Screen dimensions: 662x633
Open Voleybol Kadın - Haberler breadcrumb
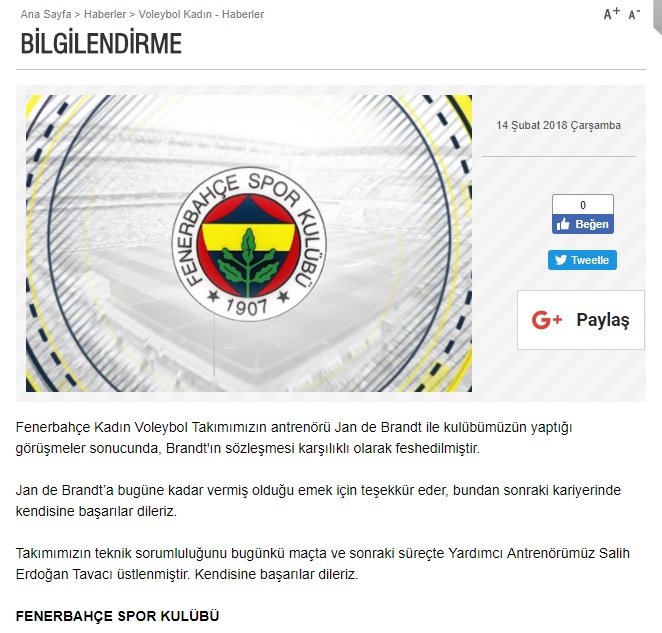(x=201, y=14)
